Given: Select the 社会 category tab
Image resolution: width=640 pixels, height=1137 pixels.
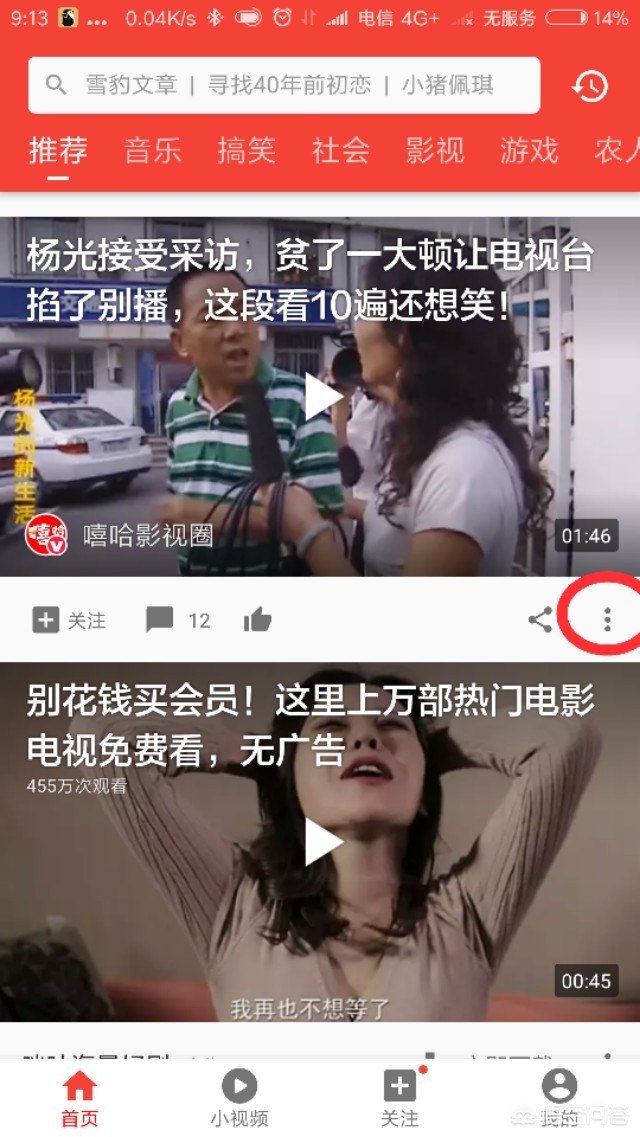Looking at the screenshot, I should pos(341,151).
